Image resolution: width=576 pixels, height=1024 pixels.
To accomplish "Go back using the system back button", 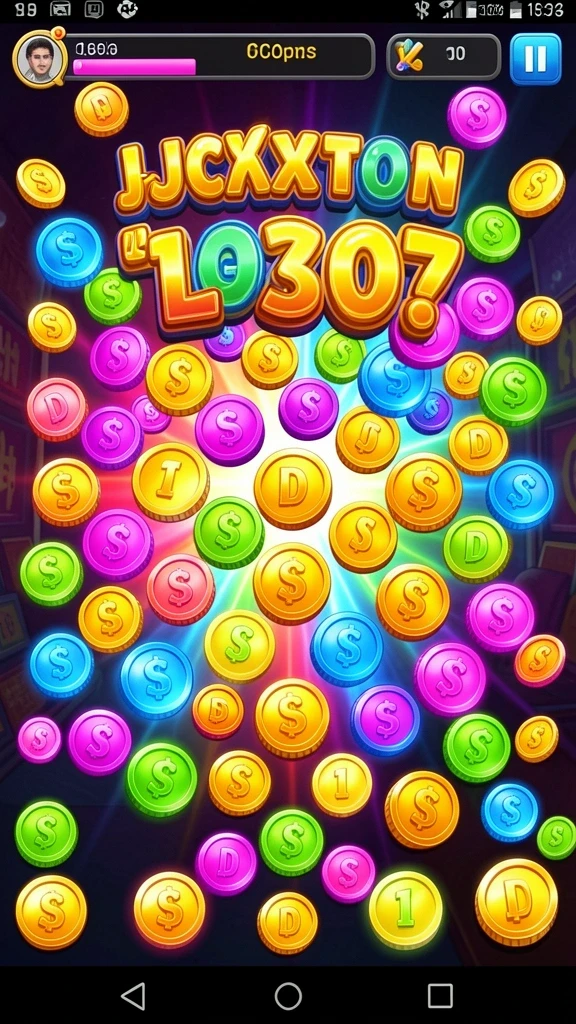I will tap(133, 997).
